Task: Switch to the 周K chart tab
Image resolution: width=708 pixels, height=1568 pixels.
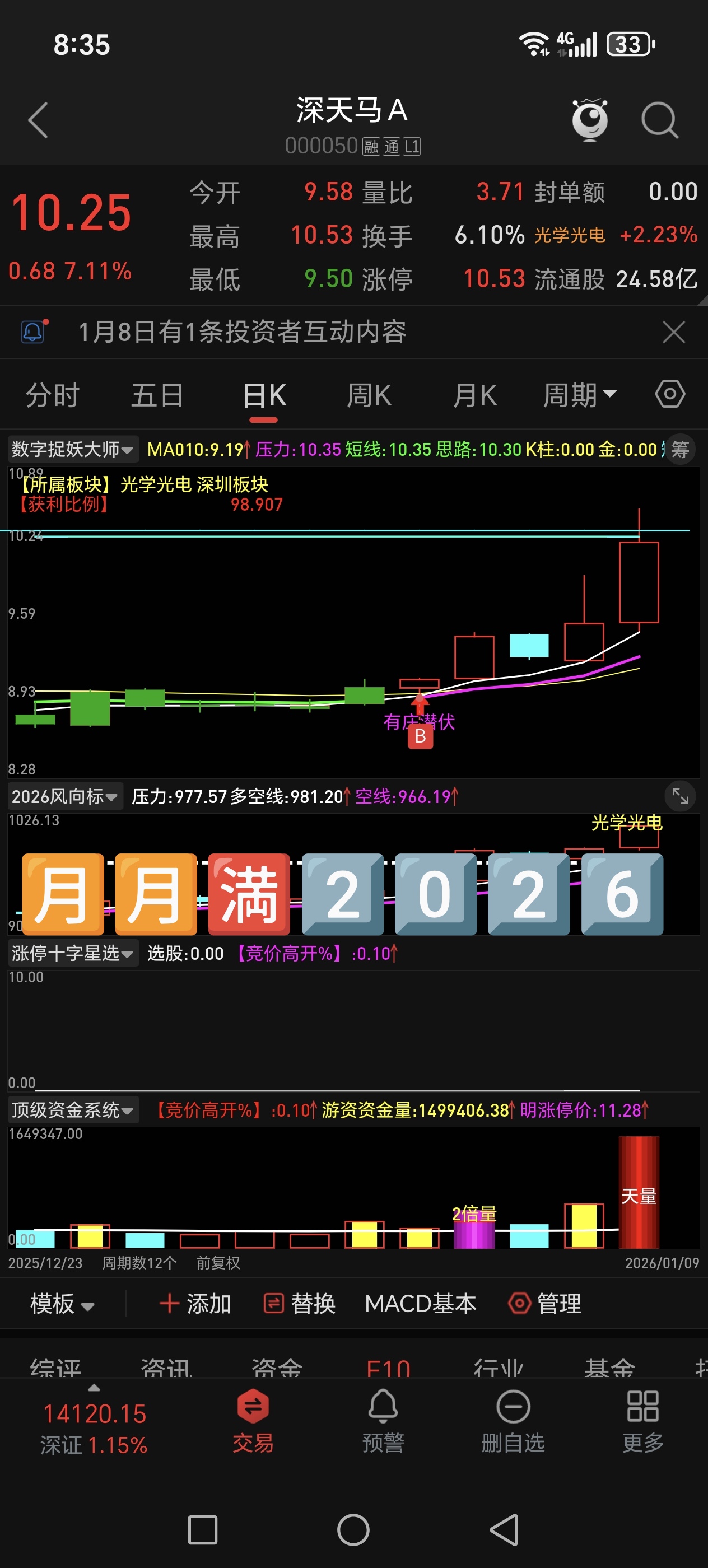Action: 369,396
